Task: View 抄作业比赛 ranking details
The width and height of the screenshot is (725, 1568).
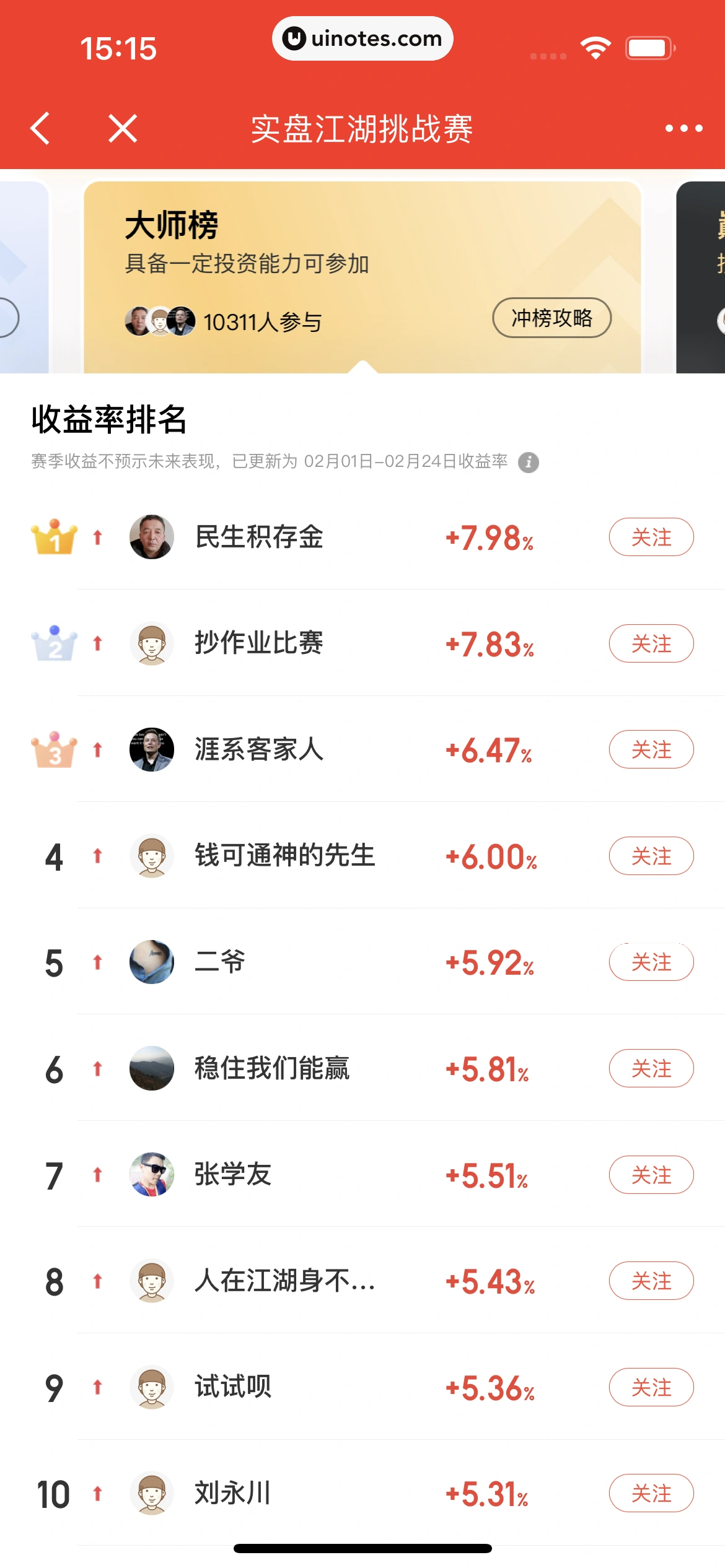Action: point(259,644)
